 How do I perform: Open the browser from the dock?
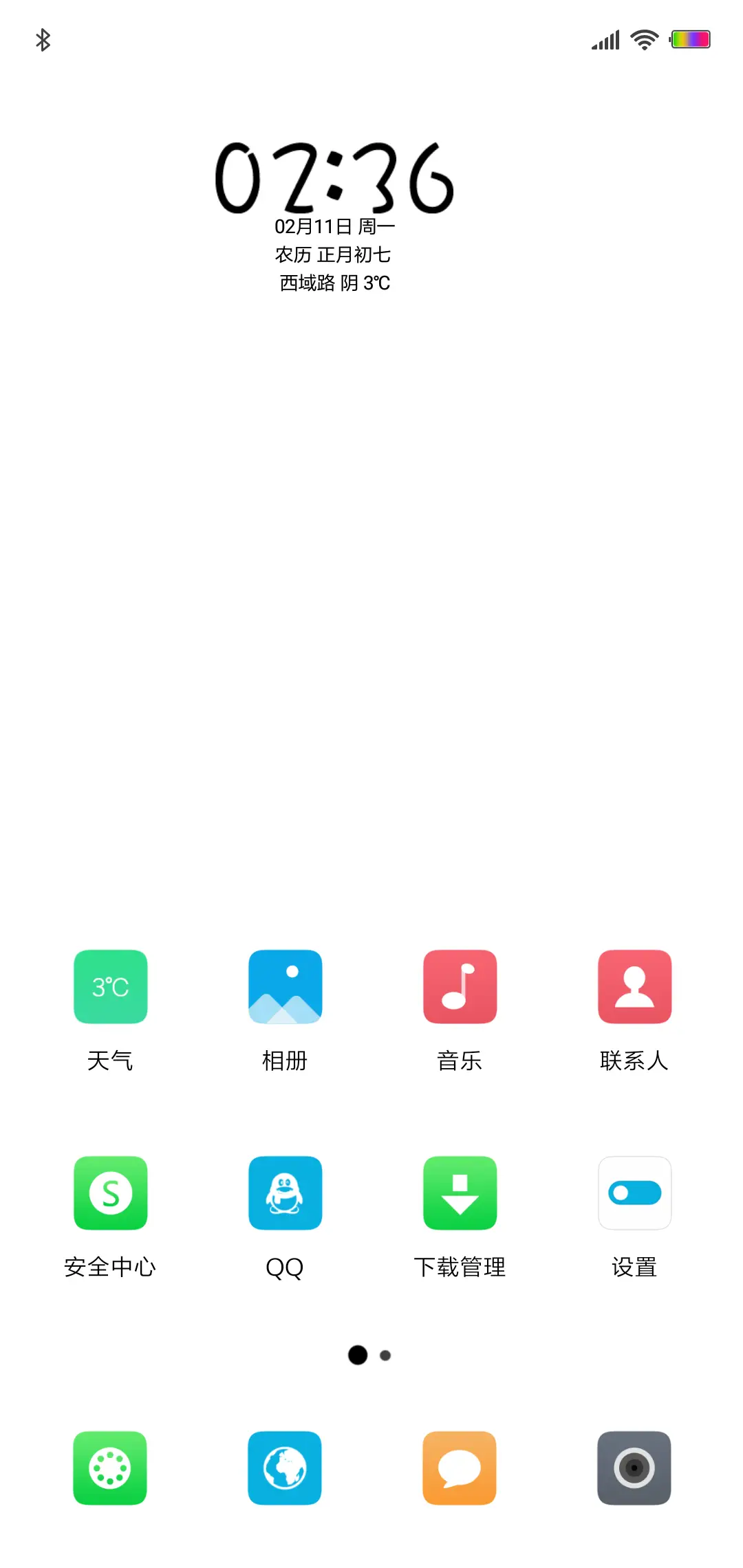tap(285, 1469)
